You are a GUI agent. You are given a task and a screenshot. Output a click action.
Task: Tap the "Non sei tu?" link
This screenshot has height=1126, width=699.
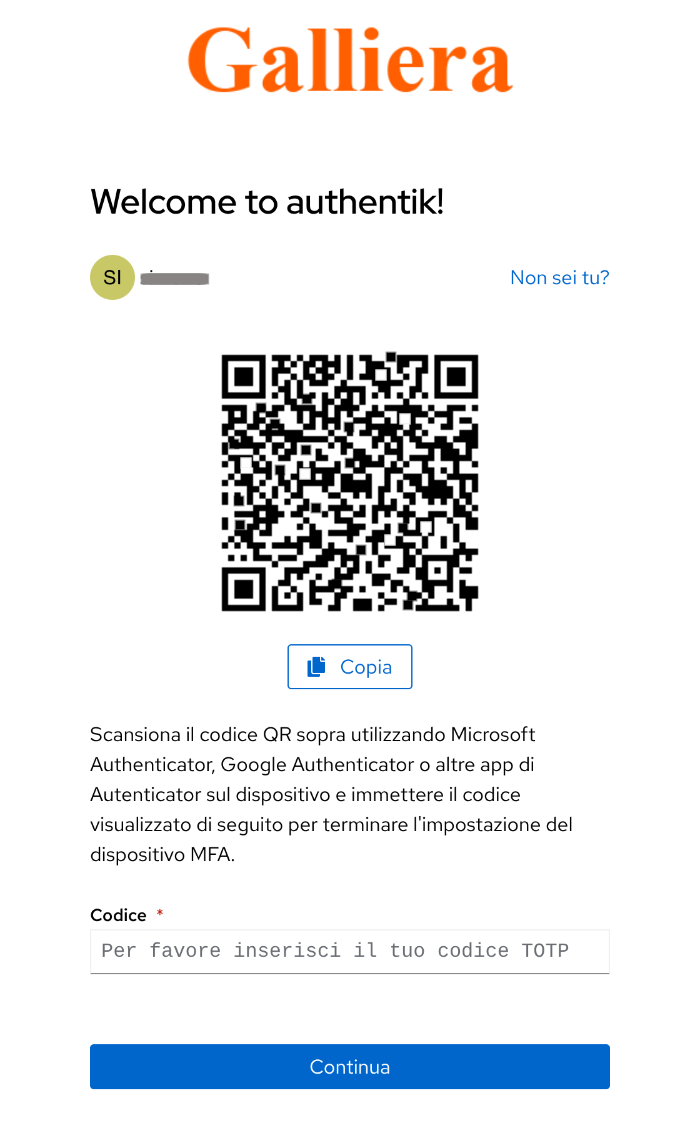click(559, 277)
